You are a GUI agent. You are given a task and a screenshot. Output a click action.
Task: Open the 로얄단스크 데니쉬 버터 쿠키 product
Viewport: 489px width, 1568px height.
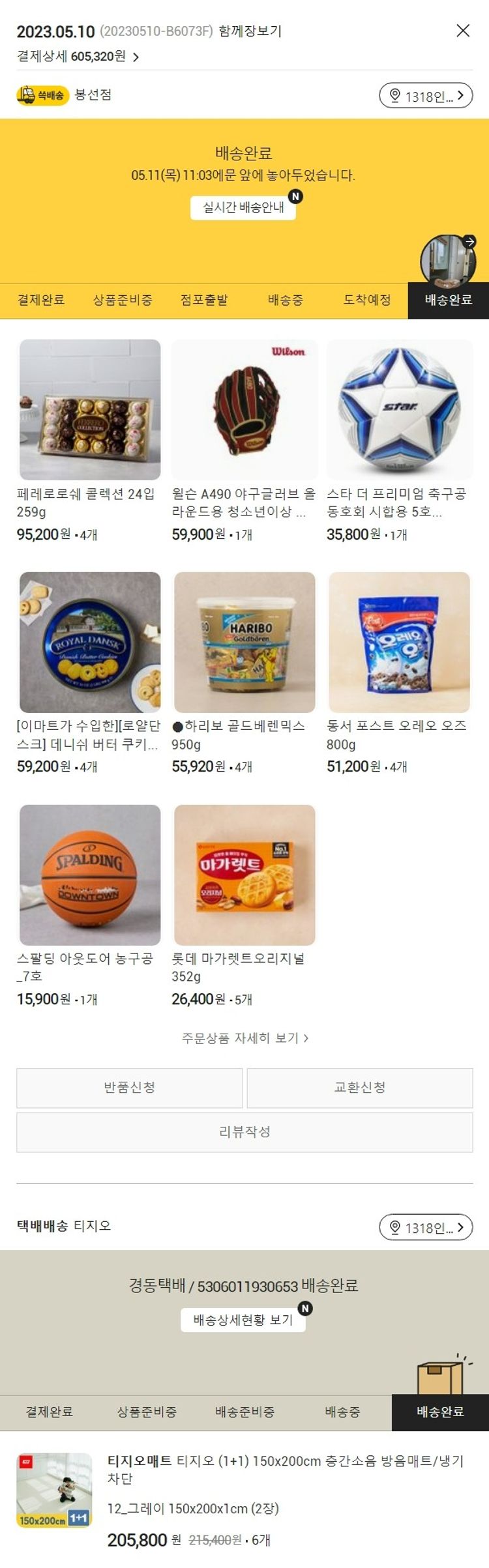click(90, 643)
